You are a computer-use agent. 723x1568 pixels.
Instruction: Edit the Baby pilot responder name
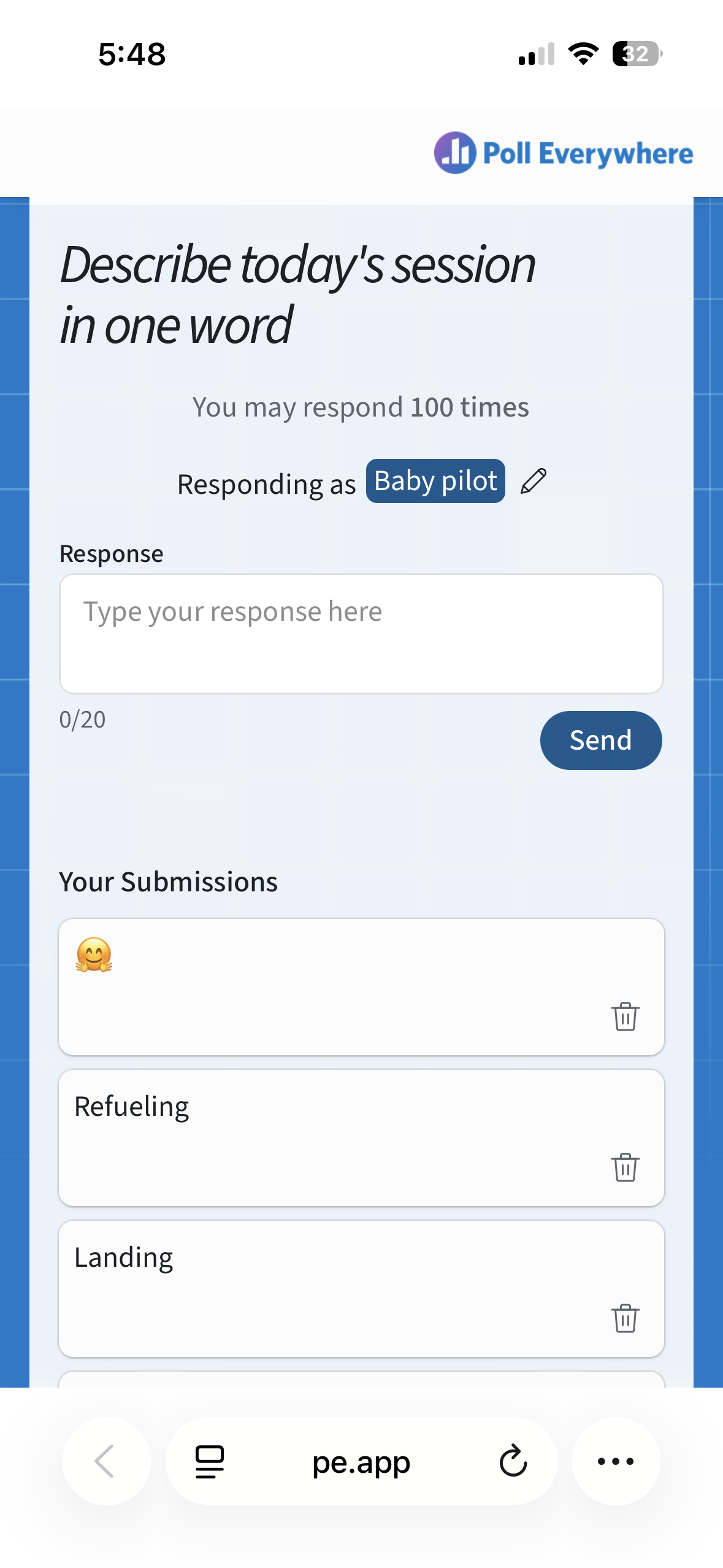coord(533,481)
